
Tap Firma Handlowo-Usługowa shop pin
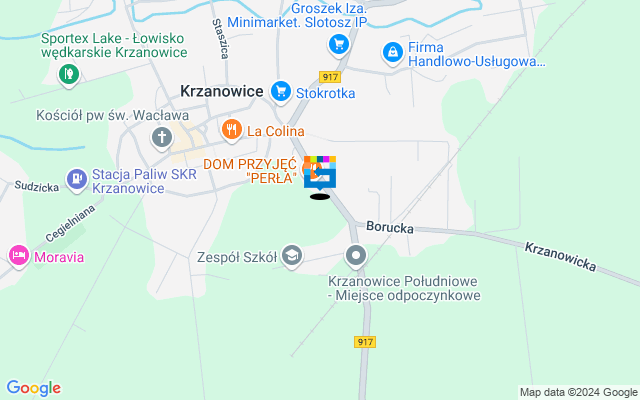393,50
